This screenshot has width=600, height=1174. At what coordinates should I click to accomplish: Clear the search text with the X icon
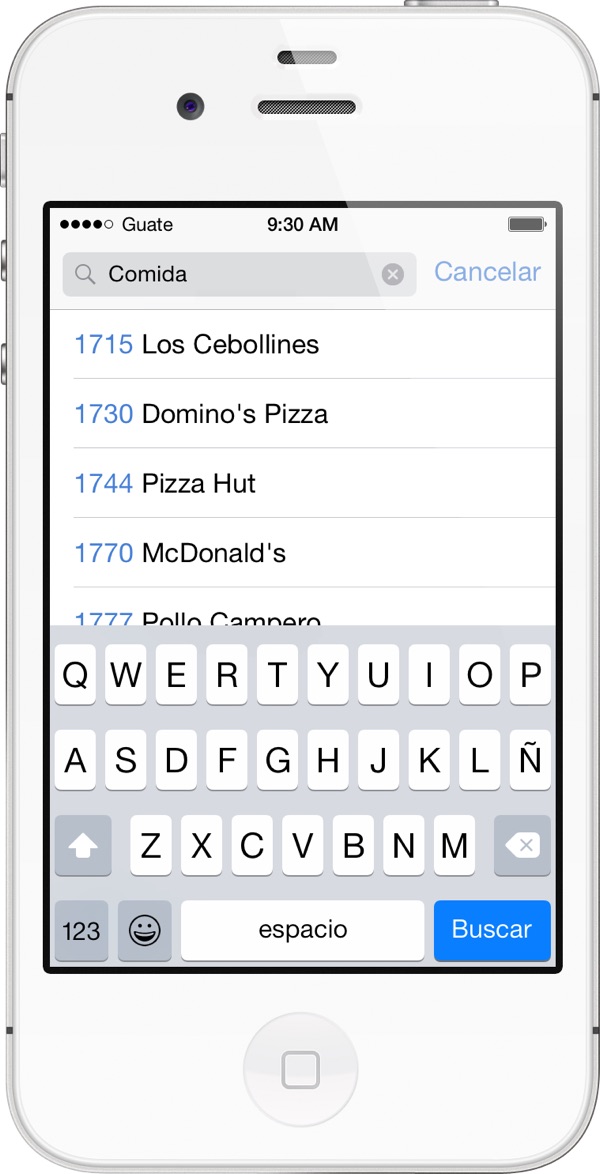393,274
